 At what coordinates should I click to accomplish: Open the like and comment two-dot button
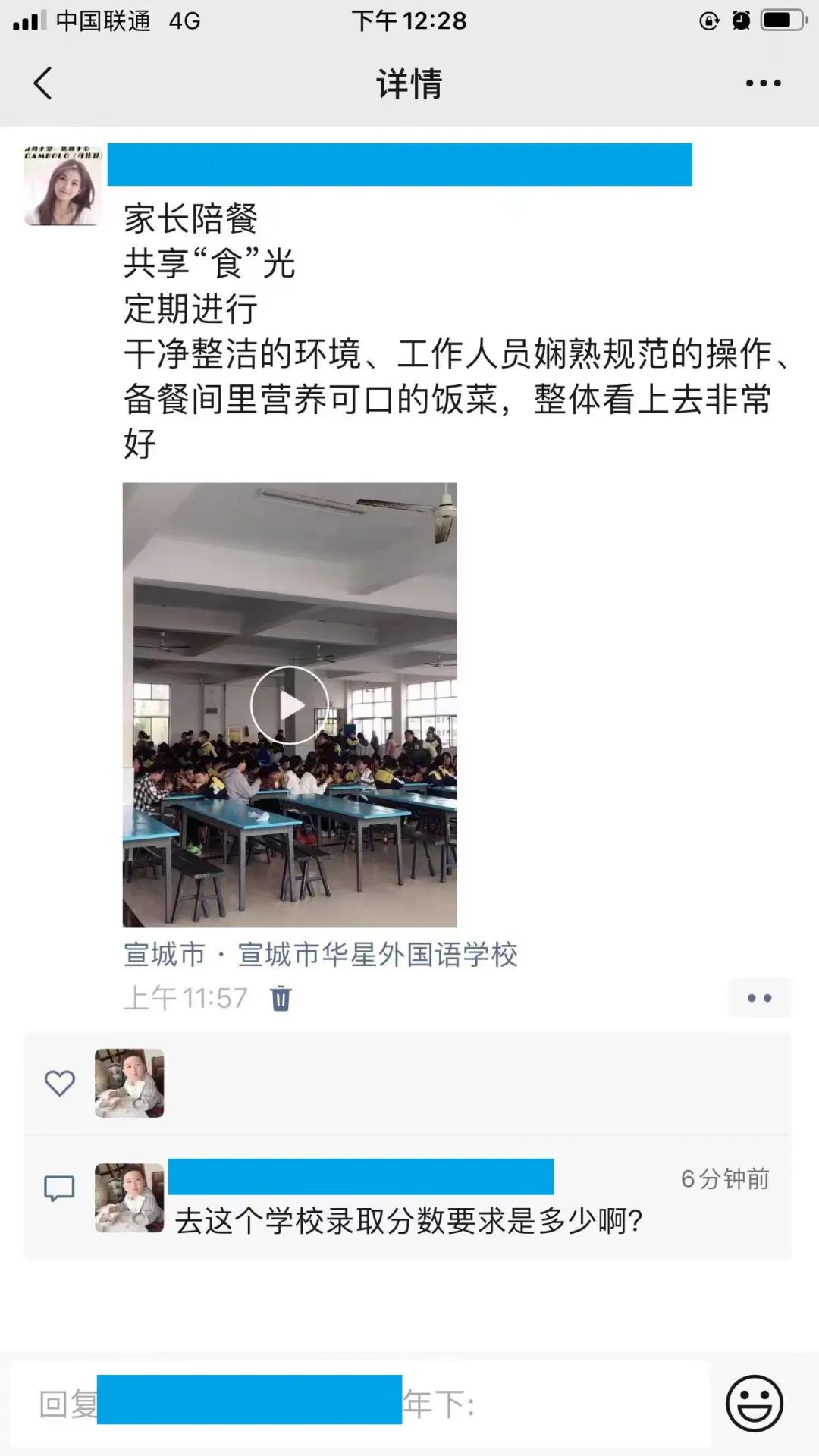[x=759, y=998]
